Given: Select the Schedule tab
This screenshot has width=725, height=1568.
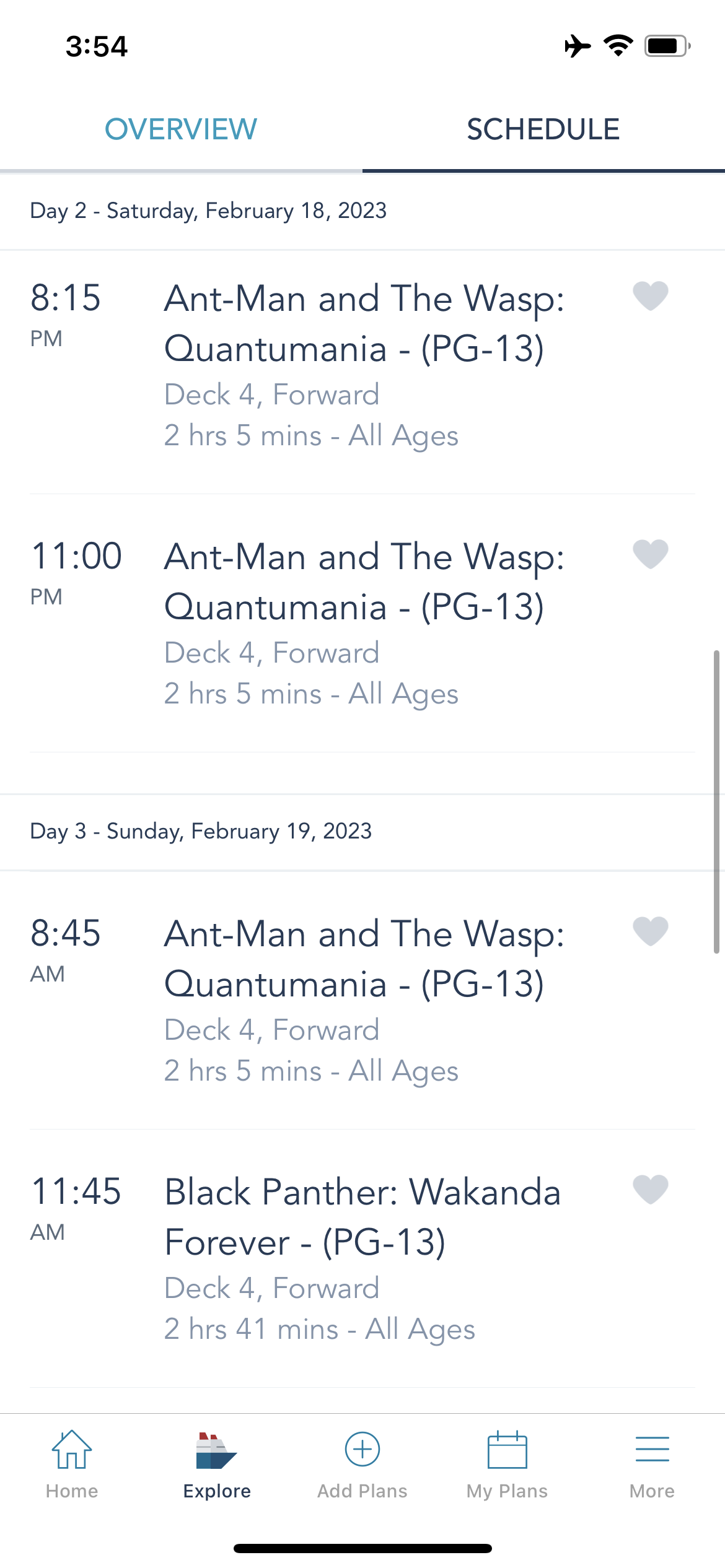Looking at the screenshot, I should (x=543, y=129).
